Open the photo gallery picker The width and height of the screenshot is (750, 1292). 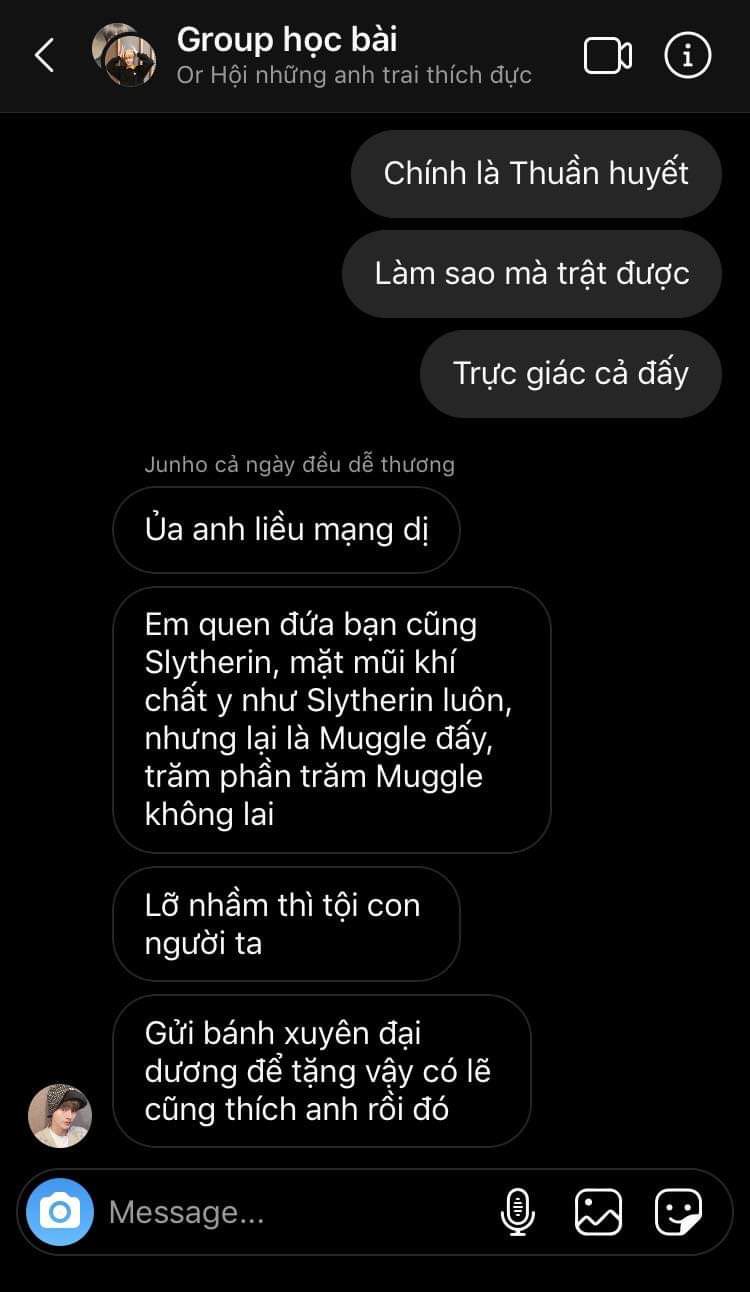[x=598, y=1212]
